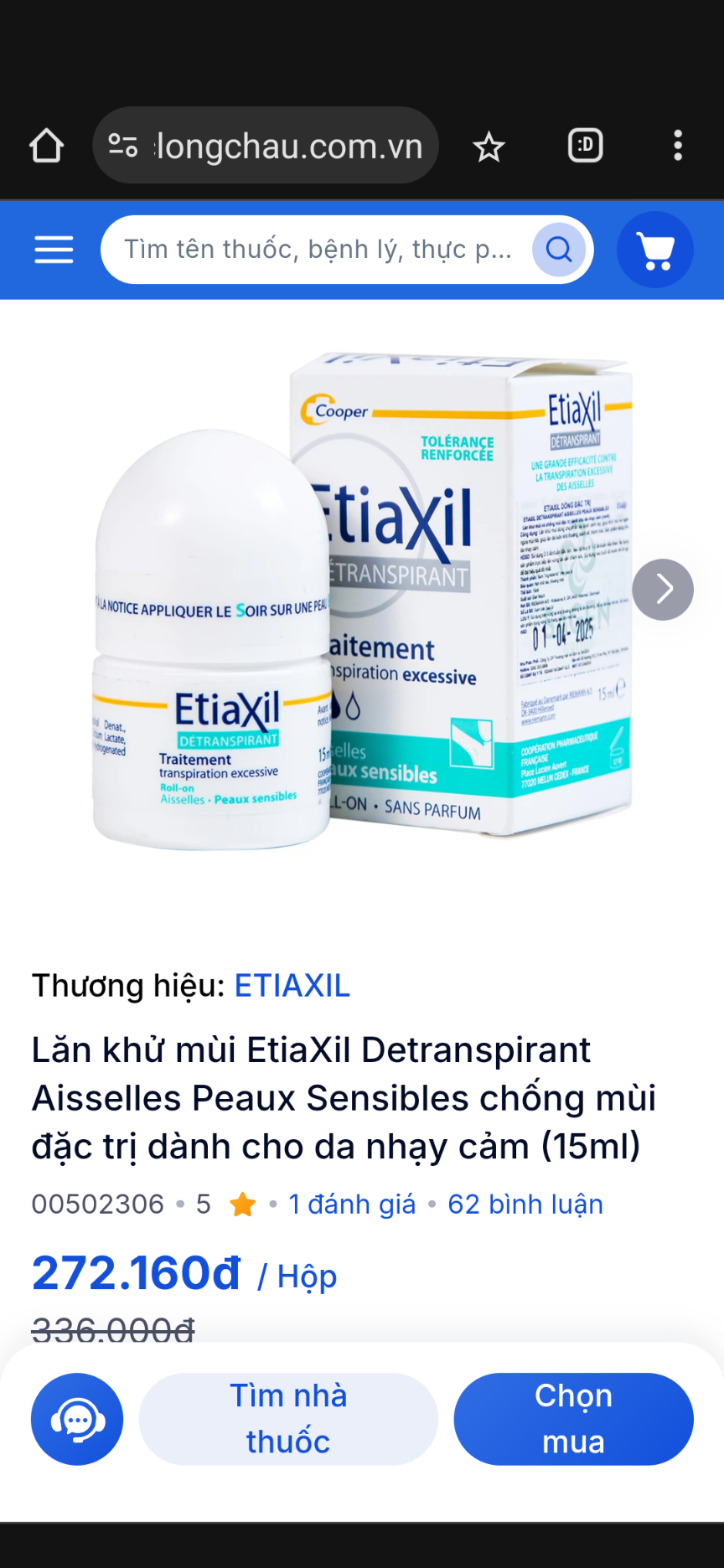The height and width of the screenshot is (1568, 724).
Task: Open the 62 bình luận comments
Action: click(x=525, y=1204)
